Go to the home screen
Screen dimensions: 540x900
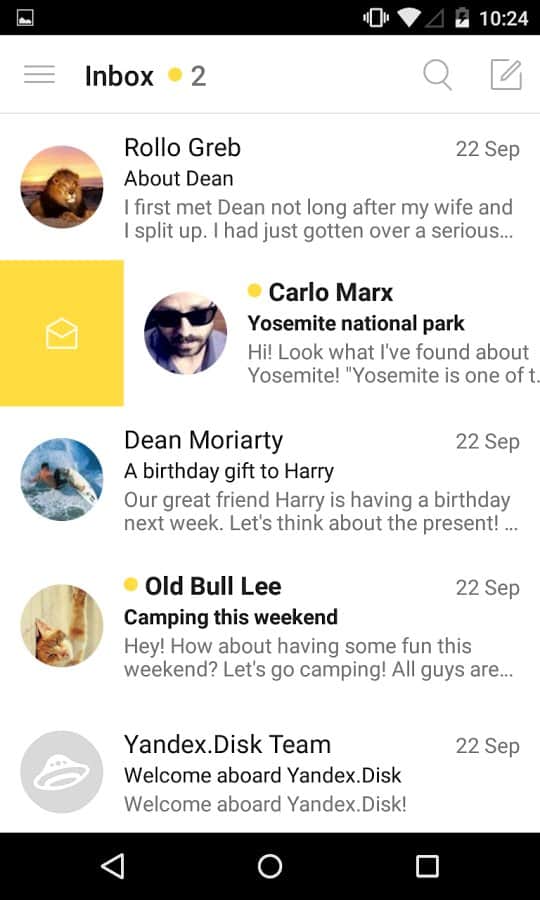270,866
